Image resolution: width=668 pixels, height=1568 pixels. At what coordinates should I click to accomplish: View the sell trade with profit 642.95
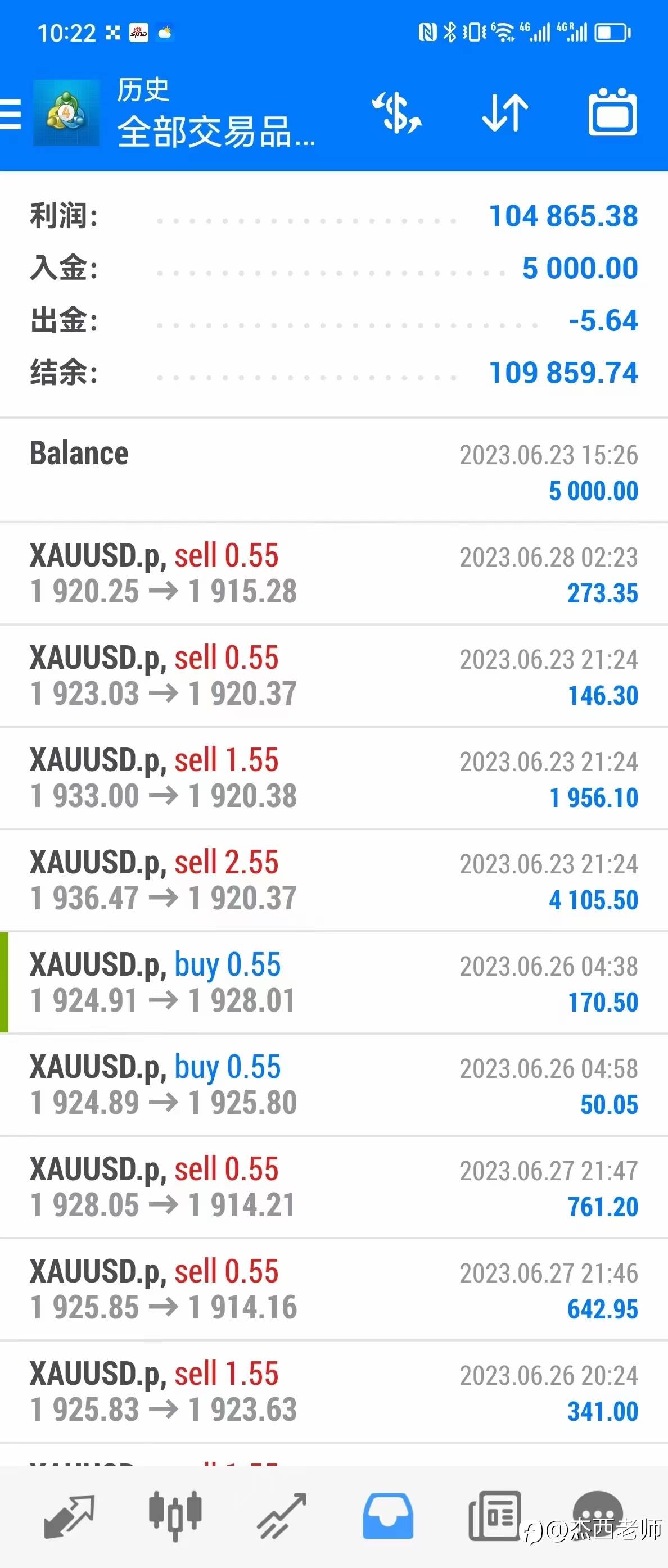[333, 1289]
